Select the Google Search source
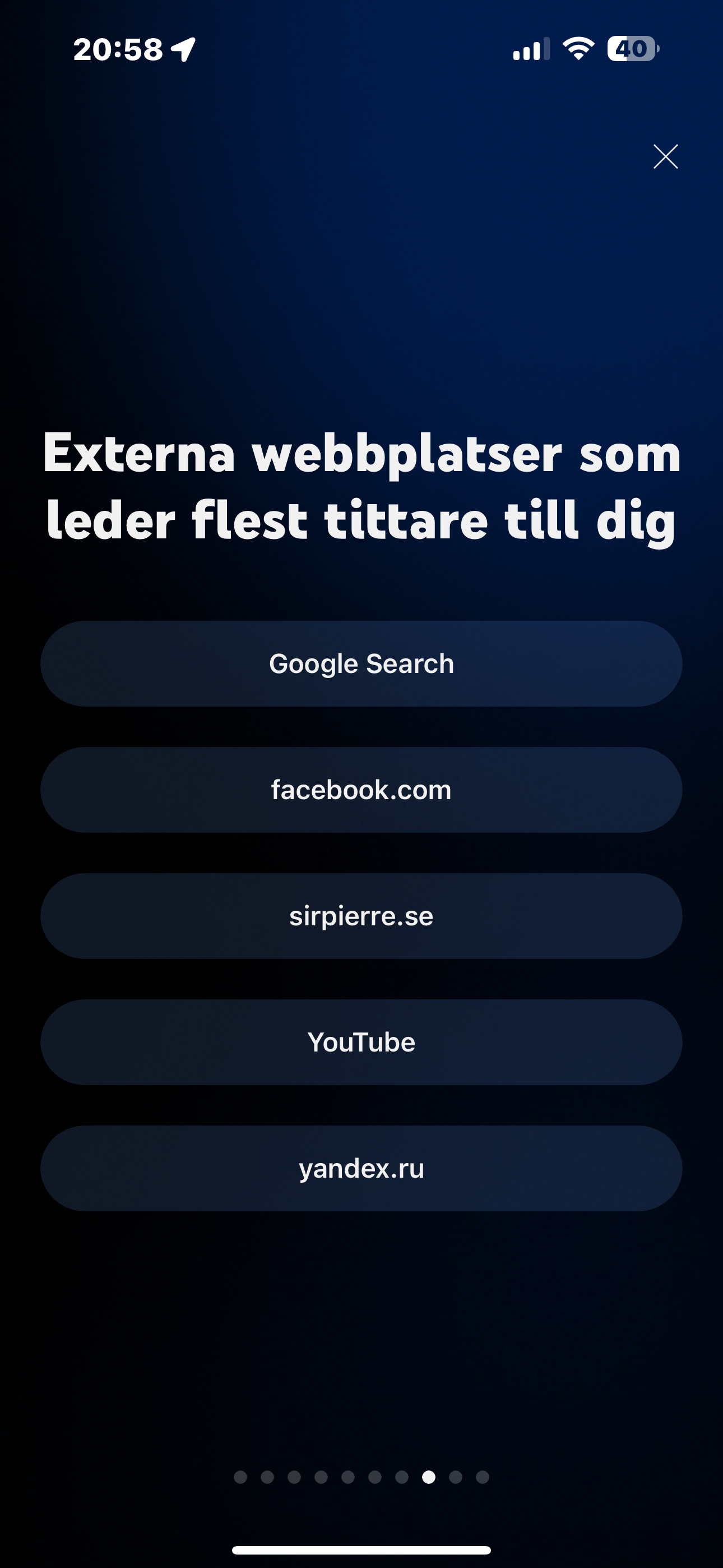723x1568 pixels. pyautogui.click(x=361, y=663)
